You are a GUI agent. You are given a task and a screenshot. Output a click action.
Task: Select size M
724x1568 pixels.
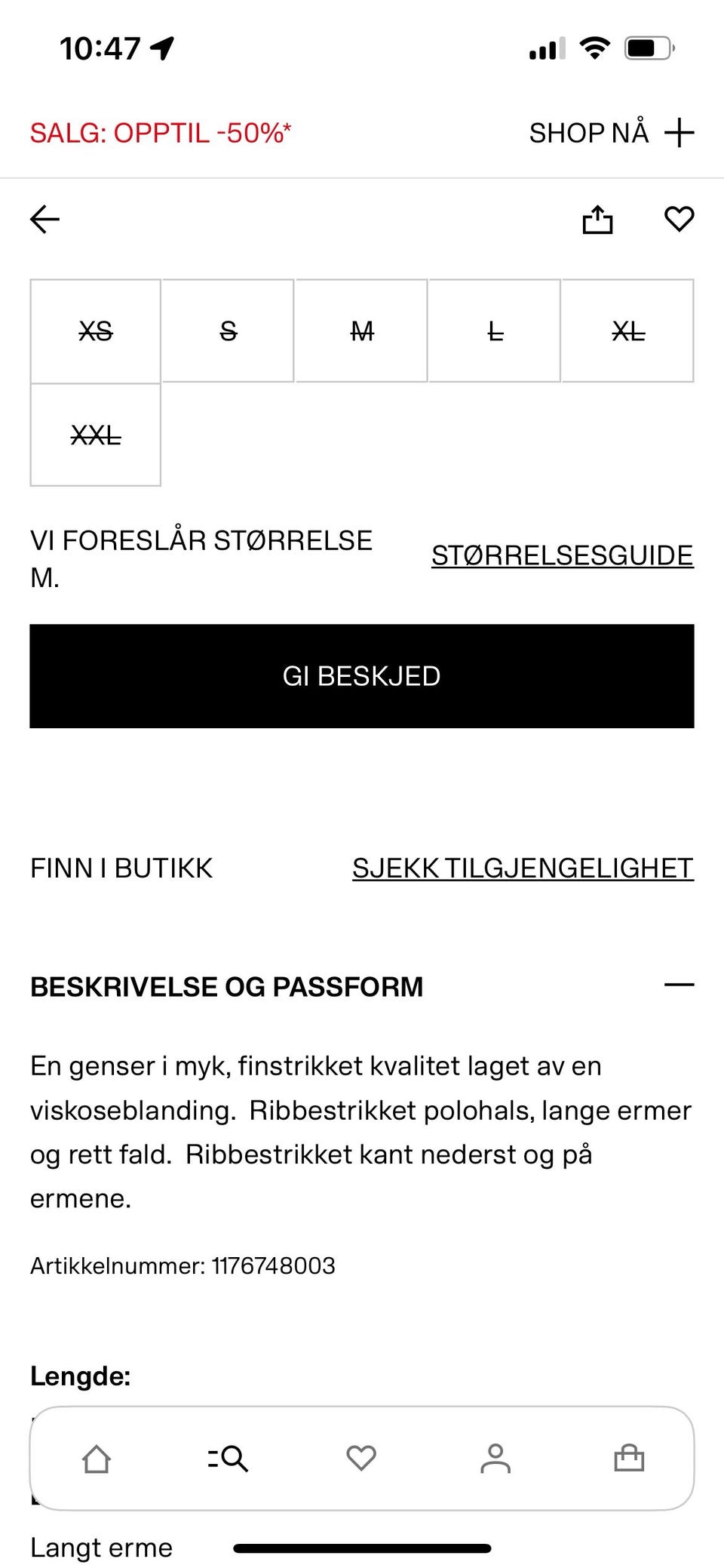click(x=361, y=331)
